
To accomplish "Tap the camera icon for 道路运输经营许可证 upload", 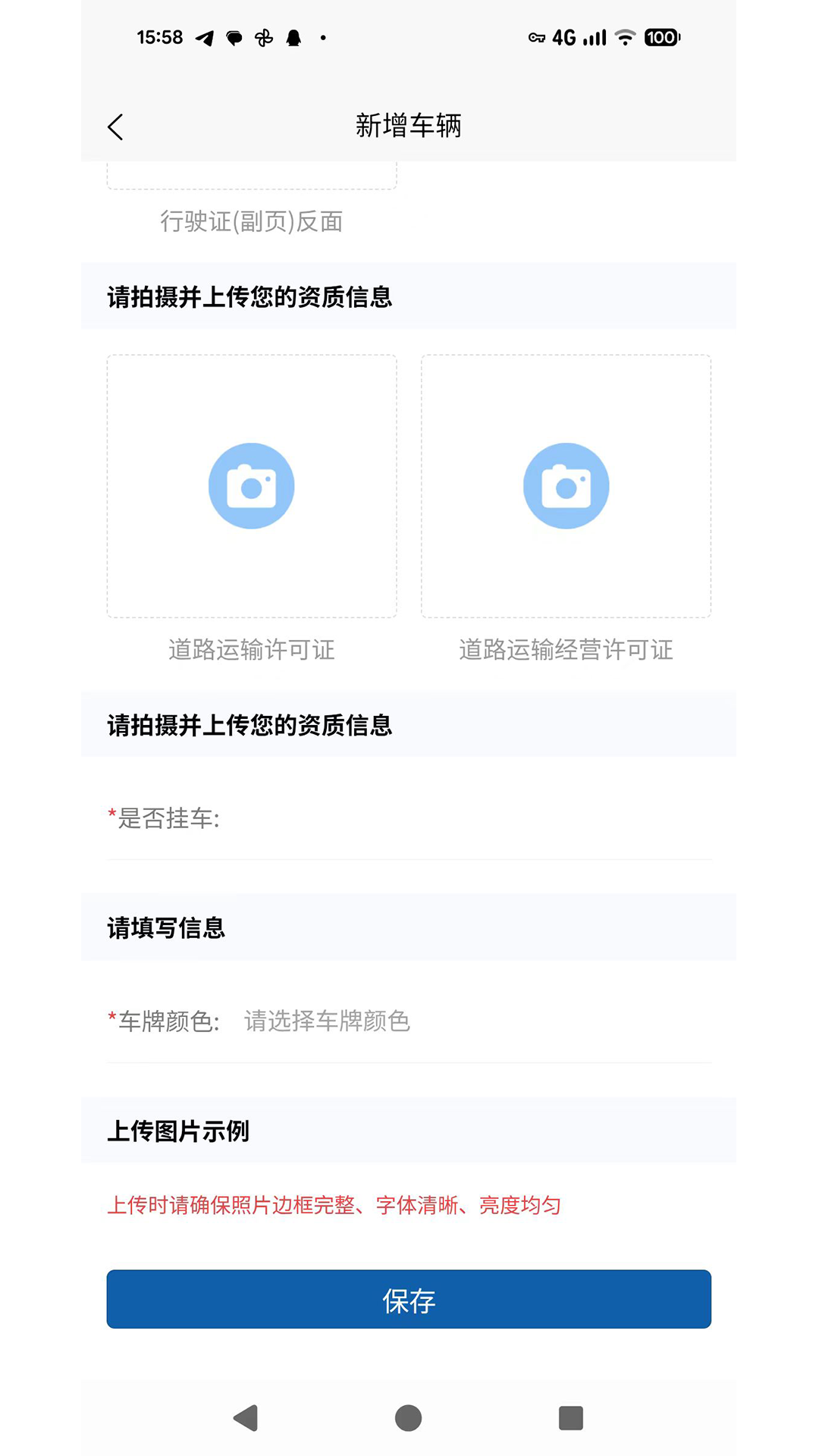I will [566, 486].
